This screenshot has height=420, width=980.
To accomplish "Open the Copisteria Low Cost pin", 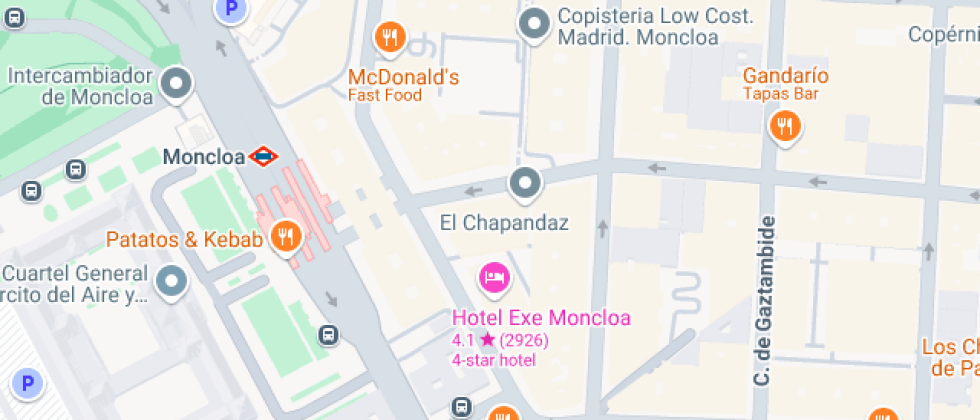I will coord(535,26).
